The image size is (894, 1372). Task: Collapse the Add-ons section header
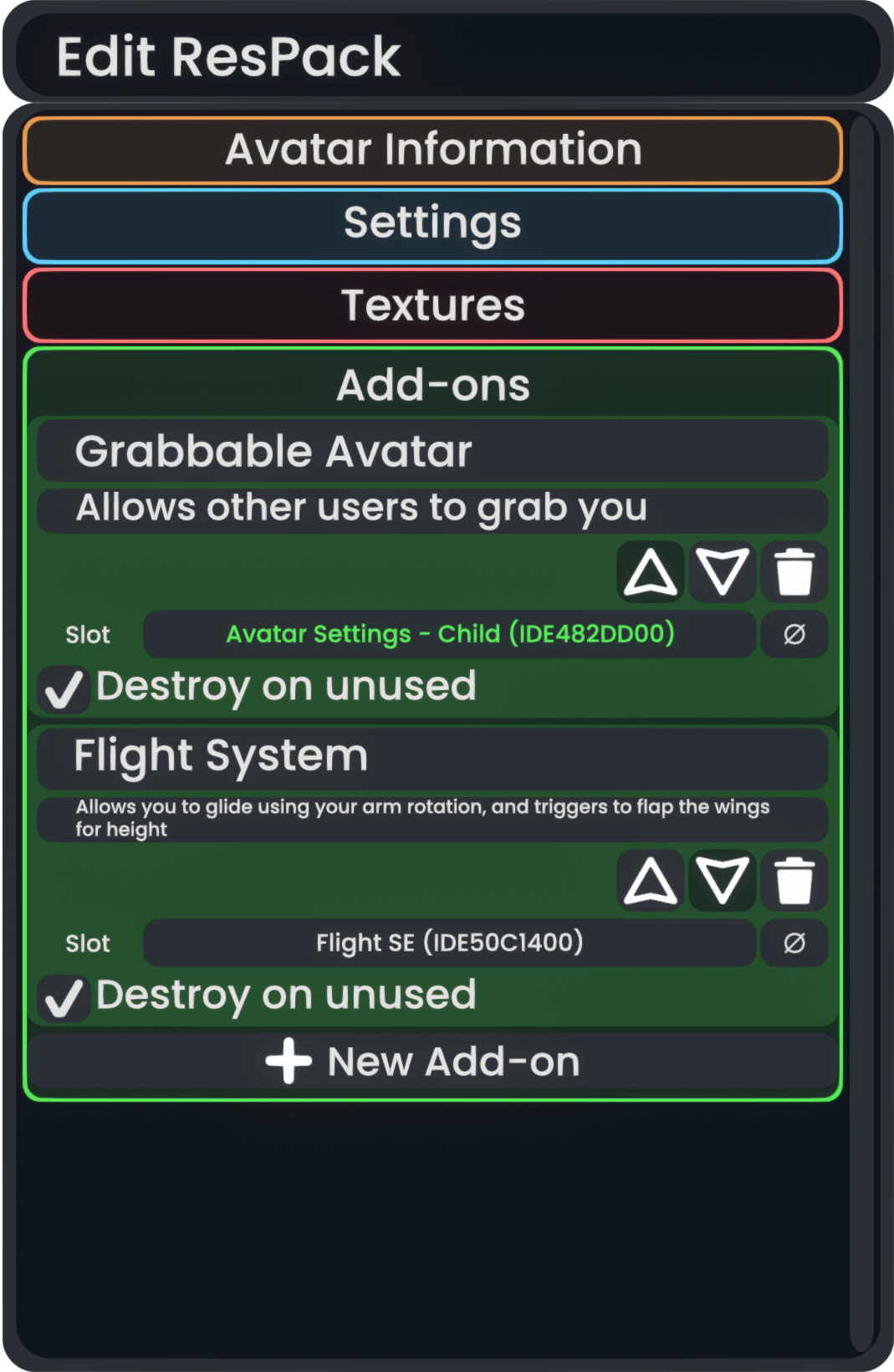[x=432, y=385]
